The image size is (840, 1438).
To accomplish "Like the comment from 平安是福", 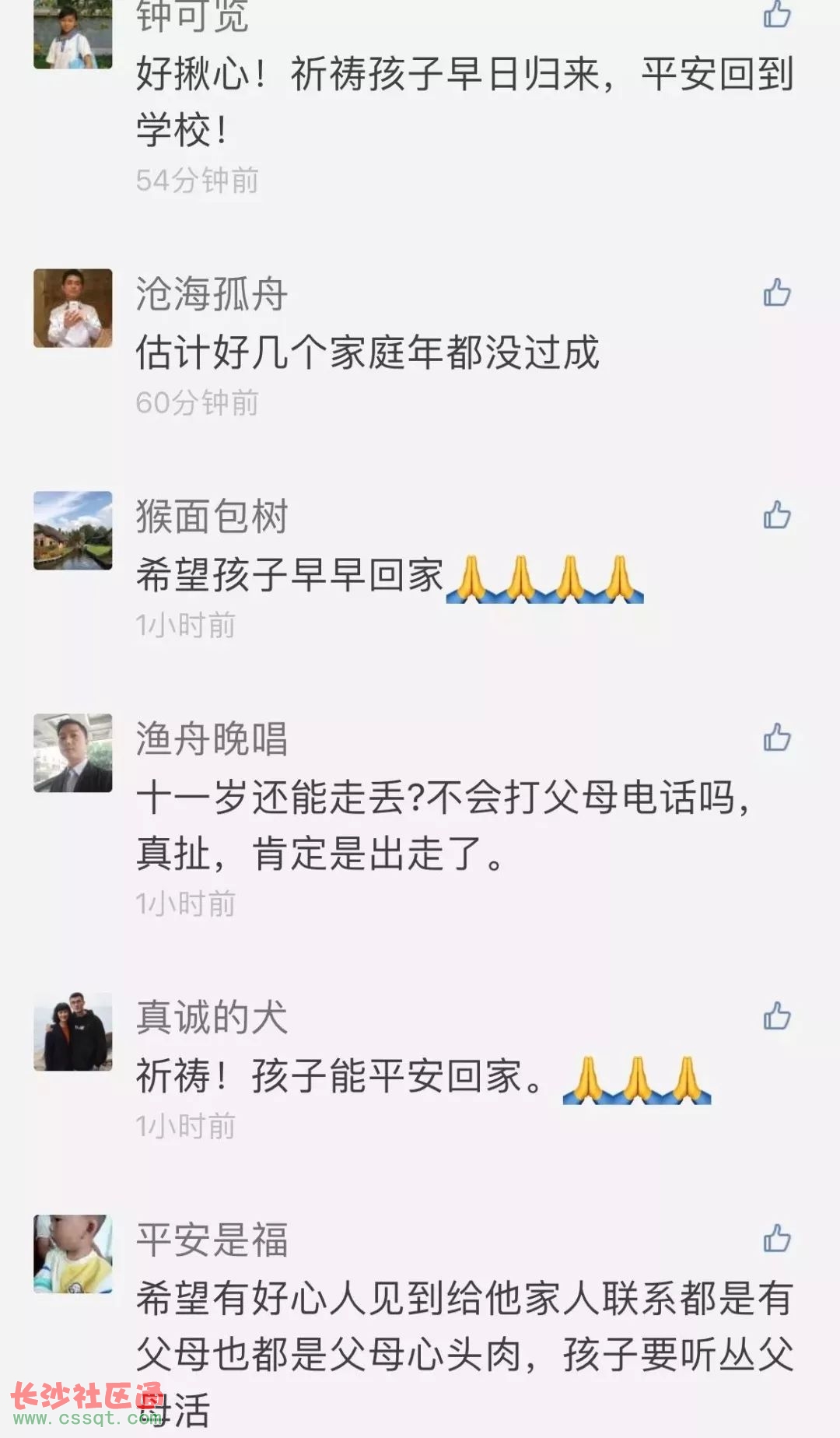I will [x=777, y=1239].
